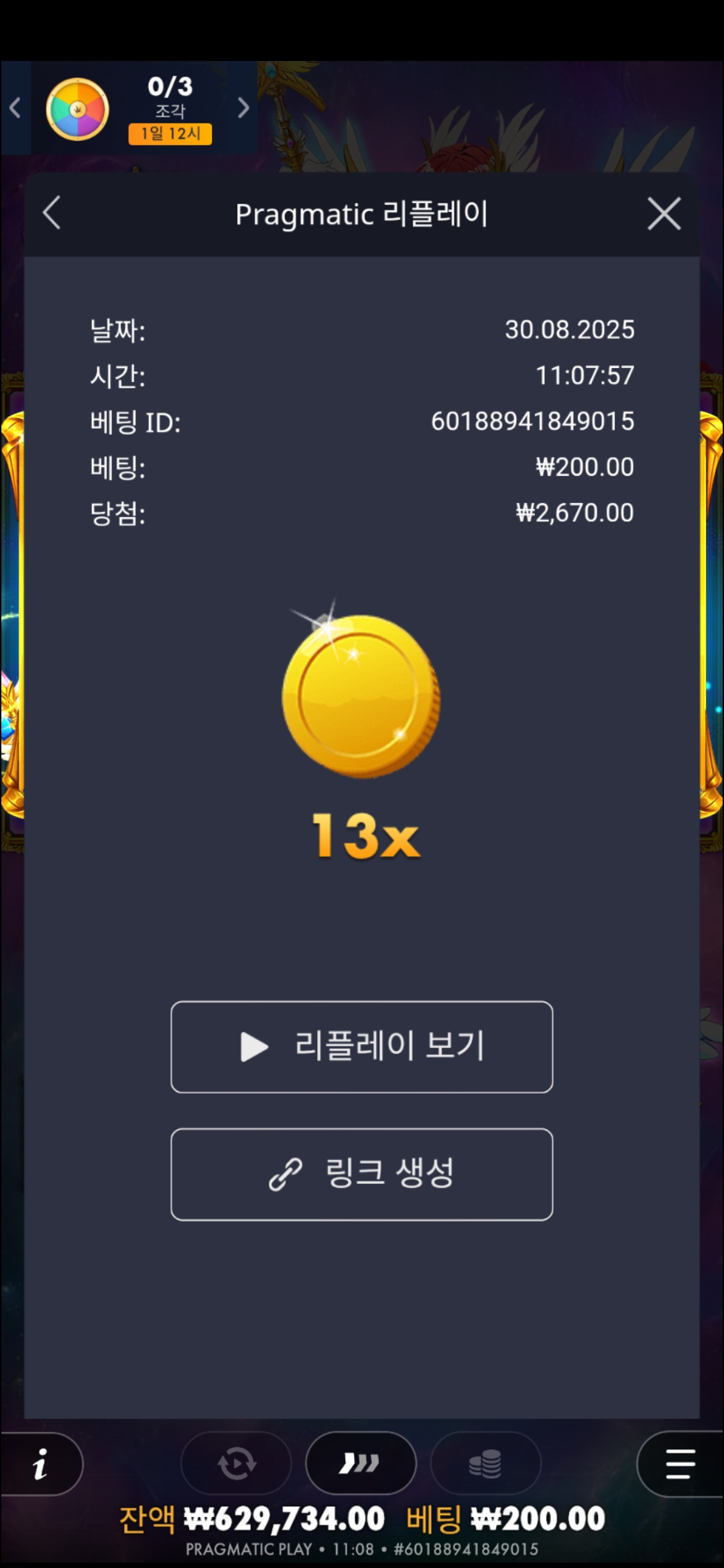This screenshot has width=724, height=1568.
Task: Close the Pragmatic replay dialog
Action: (664, 214)
